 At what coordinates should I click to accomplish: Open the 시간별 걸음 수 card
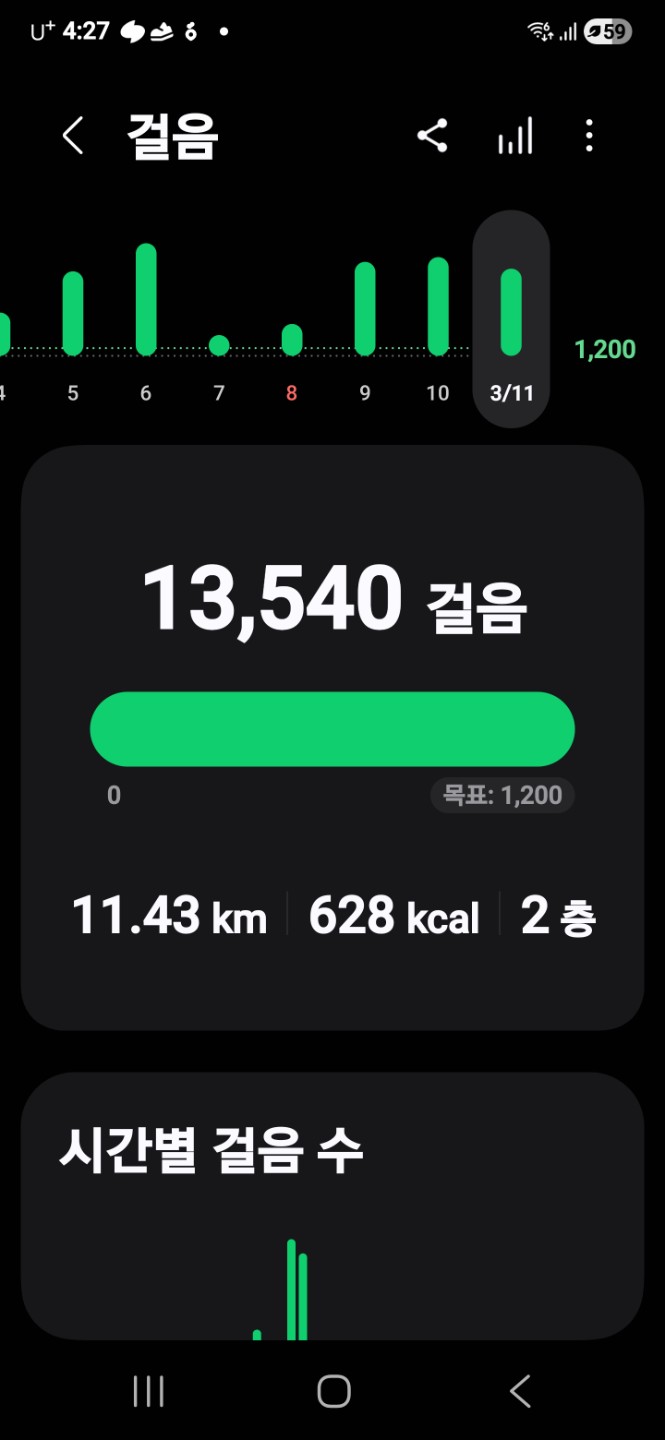[x=332, y=1206]
